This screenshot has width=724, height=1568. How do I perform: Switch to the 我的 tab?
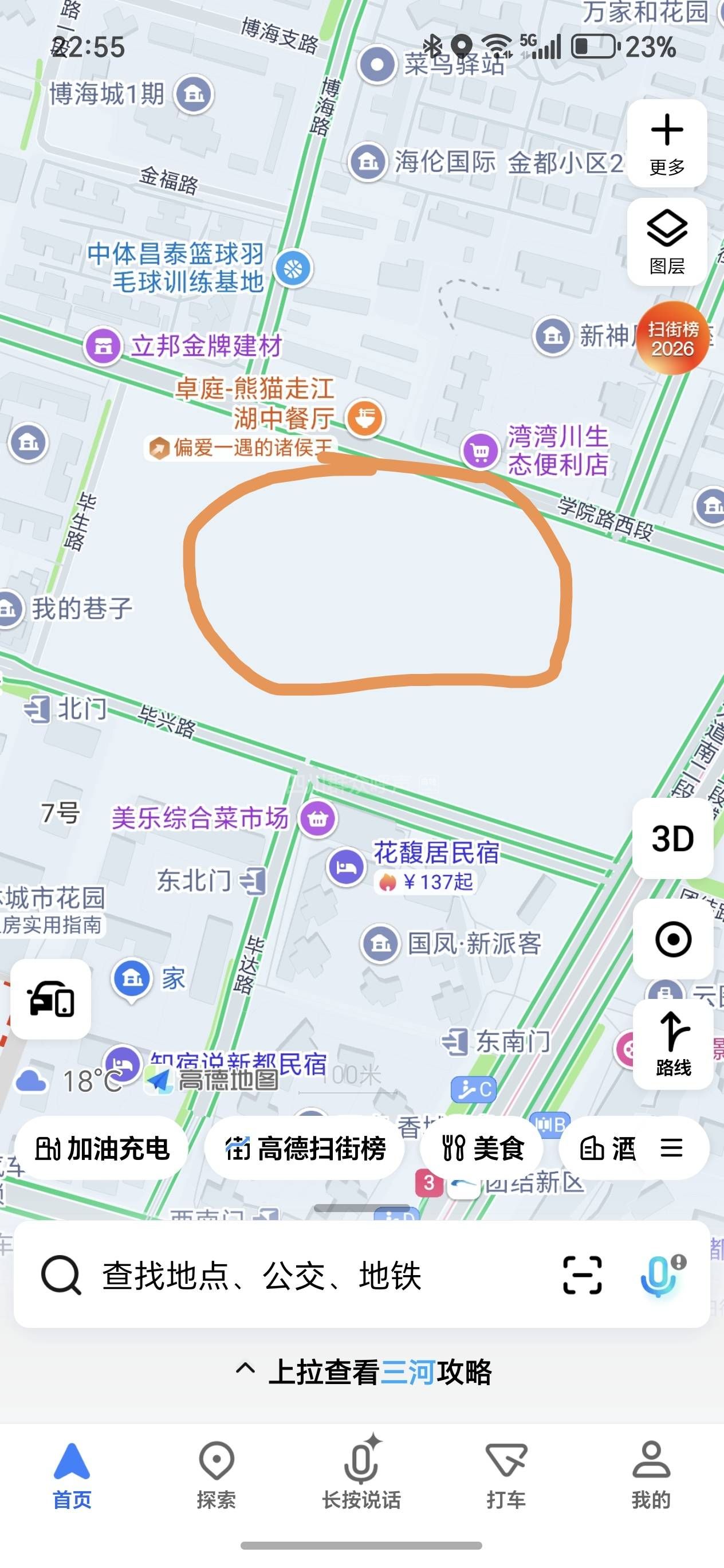pos(650,1474)
